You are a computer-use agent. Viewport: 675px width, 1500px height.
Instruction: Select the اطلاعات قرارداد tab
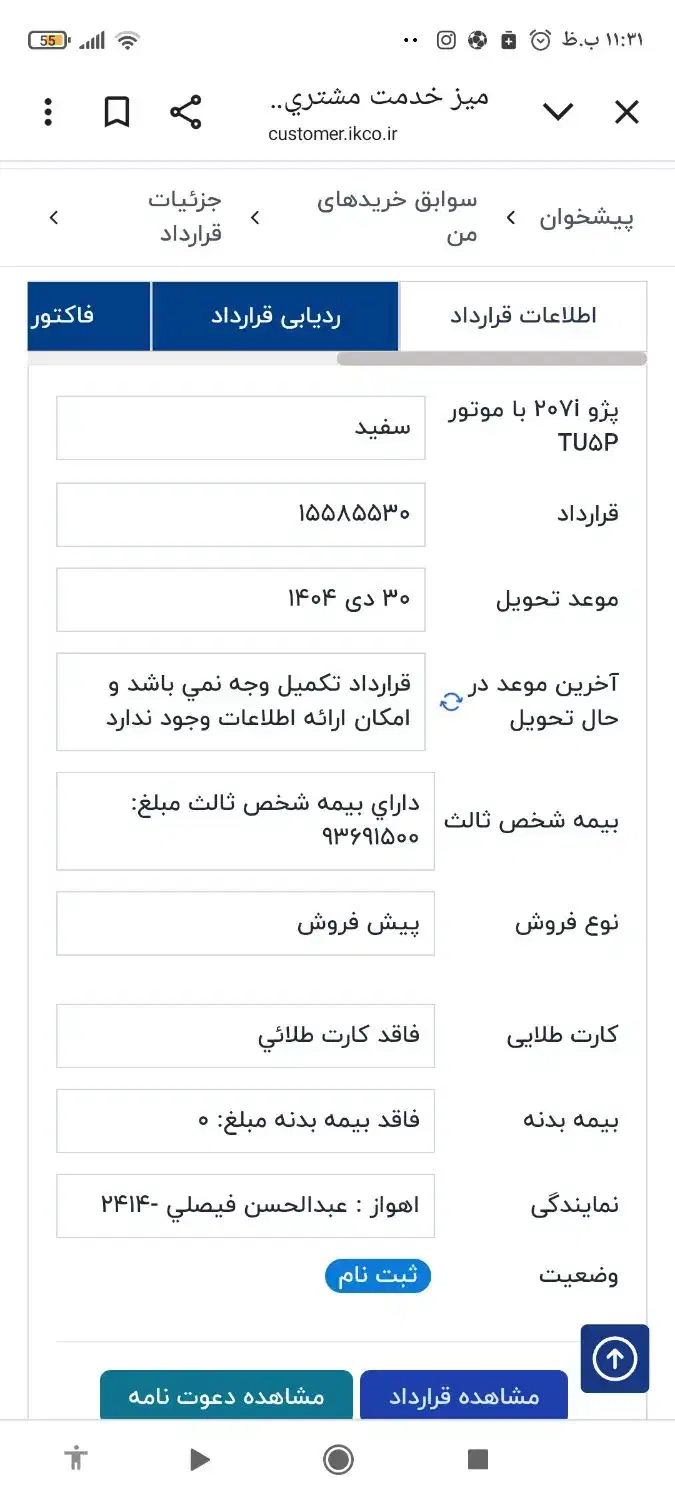pyautogui.click(x=523, y=316)
